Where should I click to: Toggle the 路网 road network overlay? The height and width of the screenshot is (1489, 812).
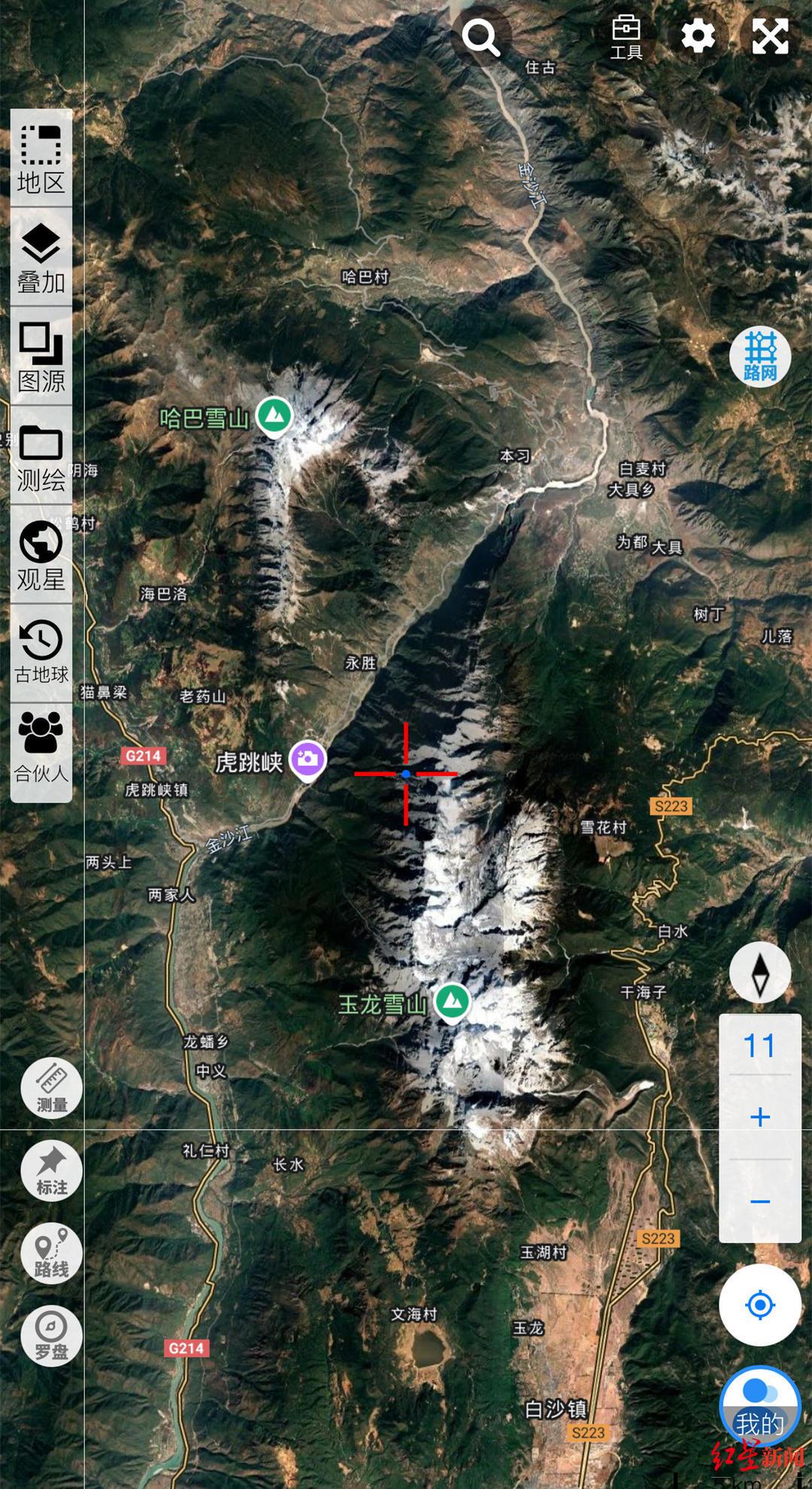[x=760, y=356]
